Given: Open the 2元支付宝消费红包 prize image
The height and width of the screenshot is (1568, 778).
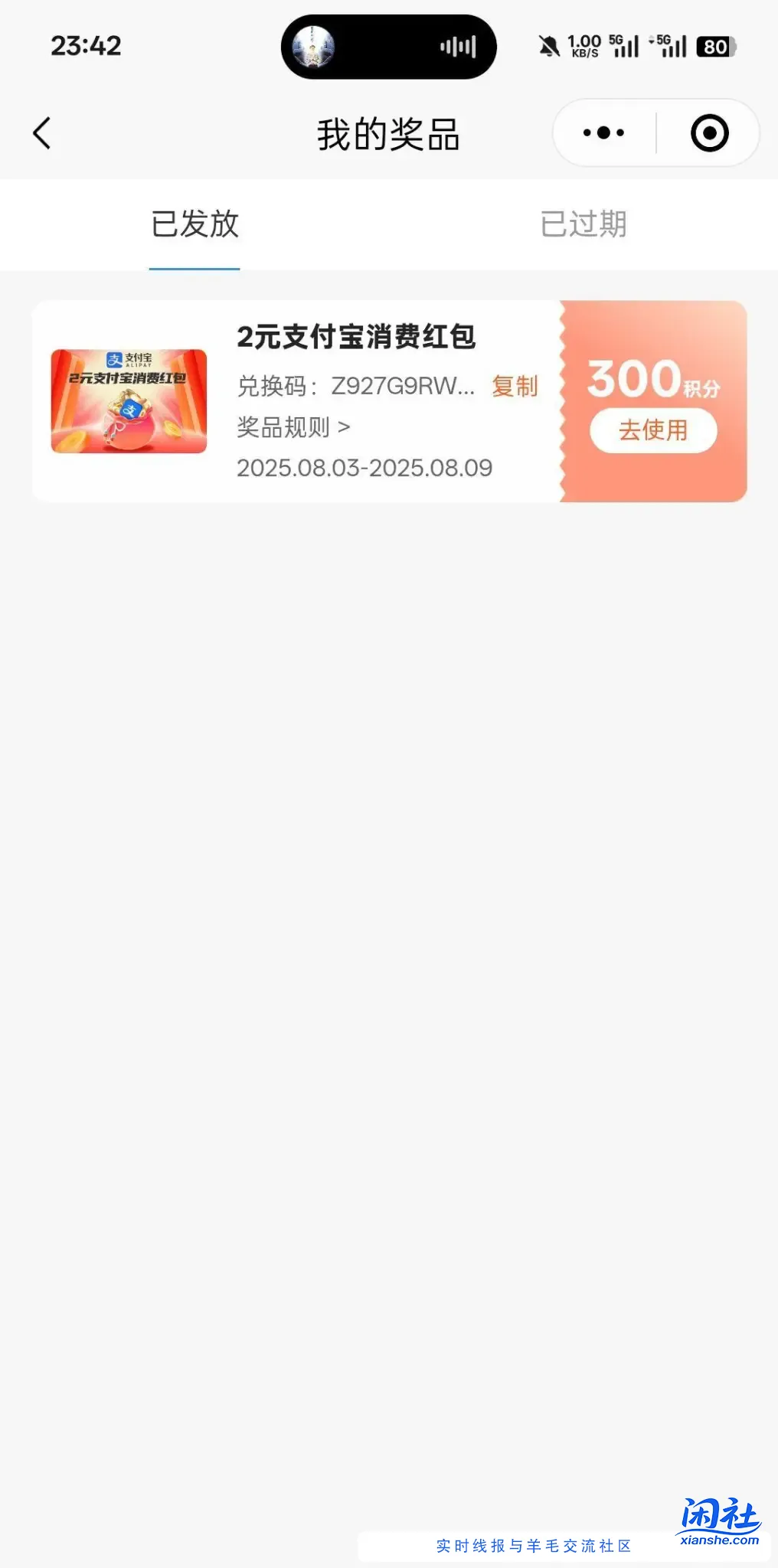Looking at the screenshot, I should click(129, 401).
